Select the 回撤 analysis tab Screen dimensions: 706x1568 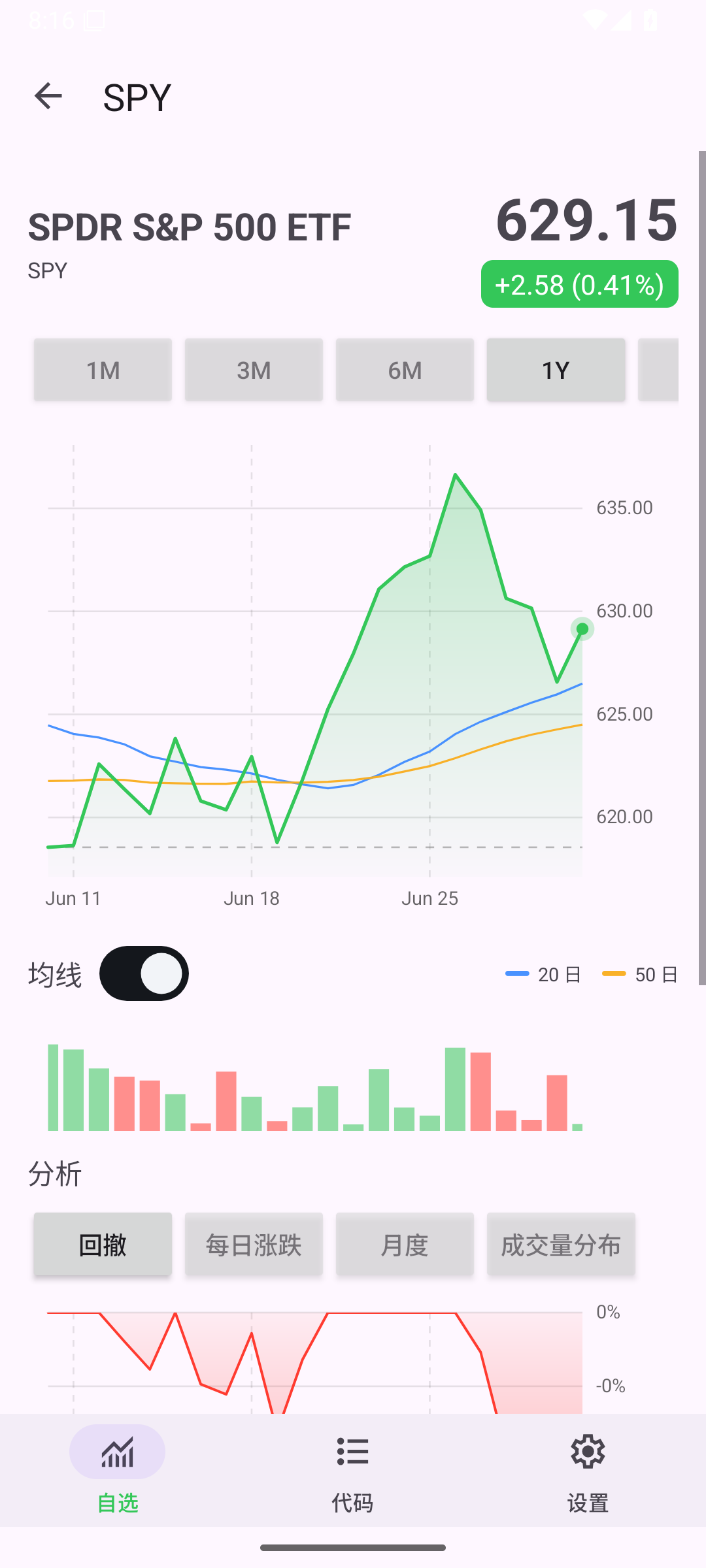coord(103,1244)
